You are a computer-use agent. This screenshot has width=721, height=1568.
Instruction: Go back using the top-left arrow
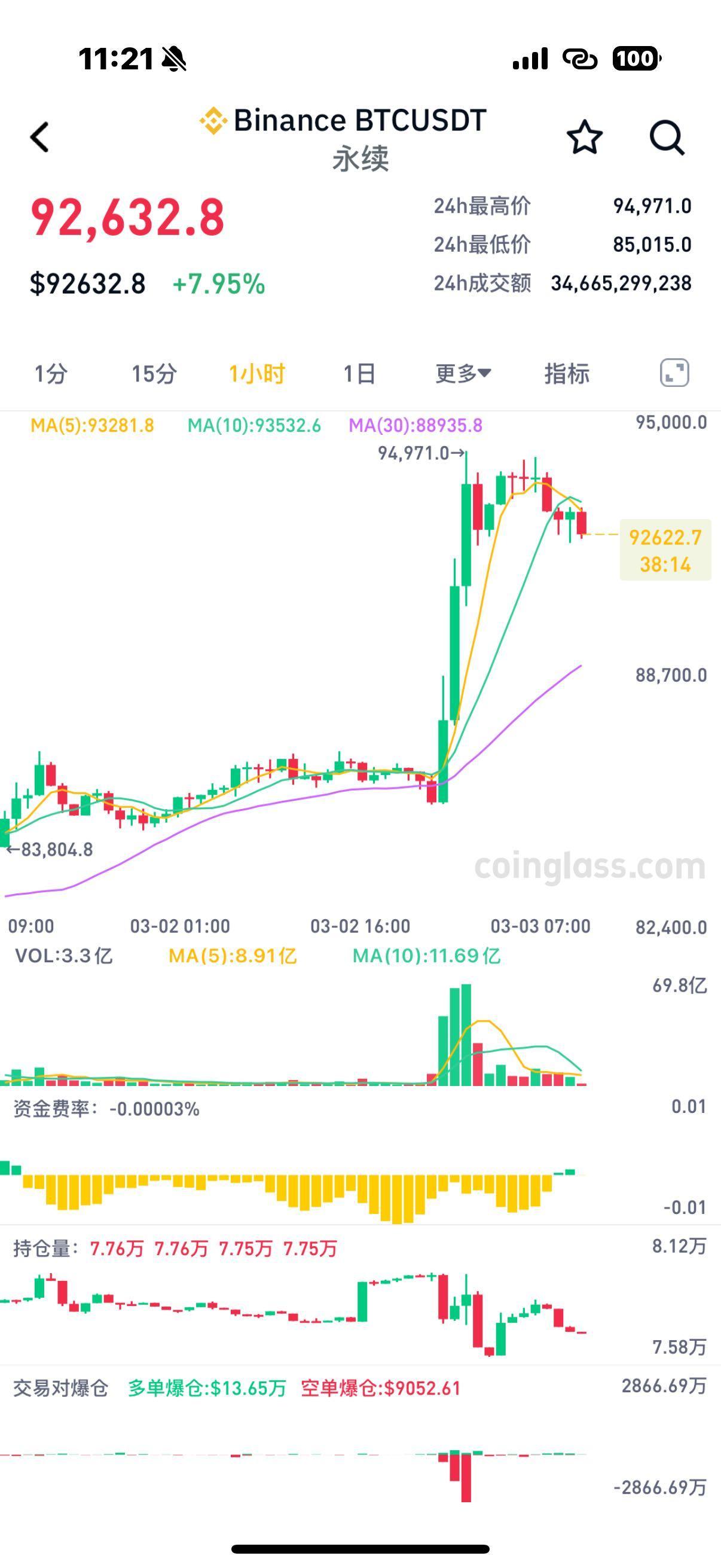[x=39, y=136]
